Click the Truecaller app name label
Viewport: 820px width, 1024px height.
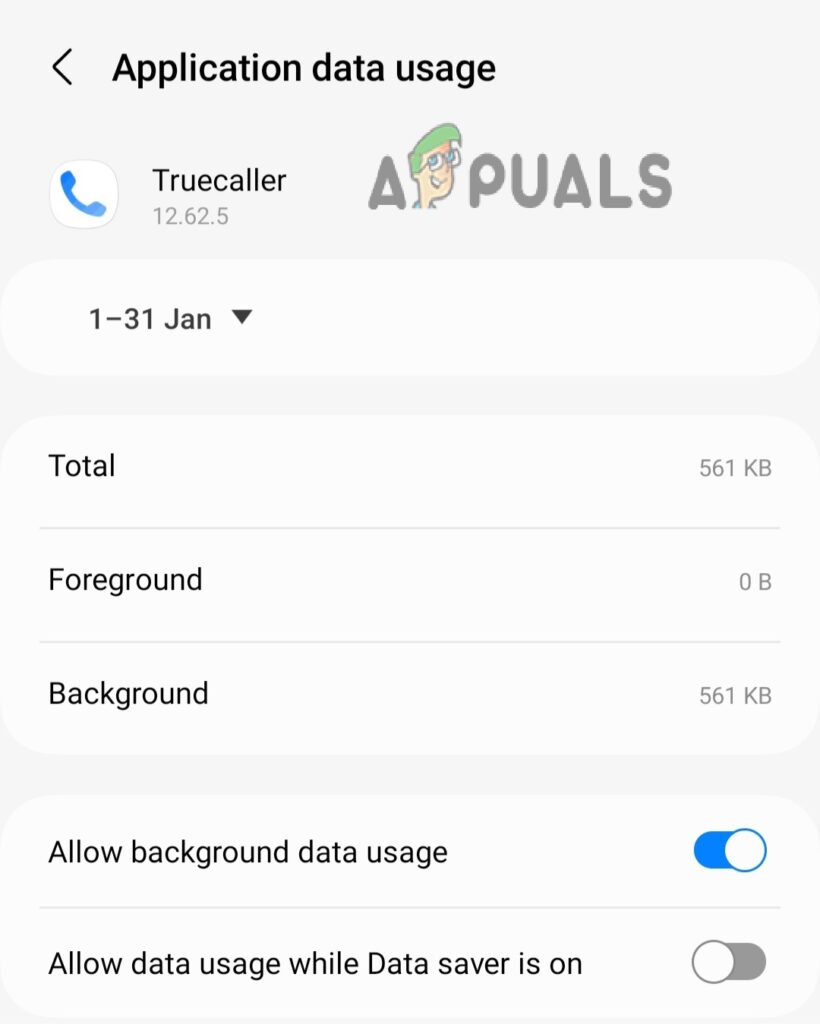(219, 181)
